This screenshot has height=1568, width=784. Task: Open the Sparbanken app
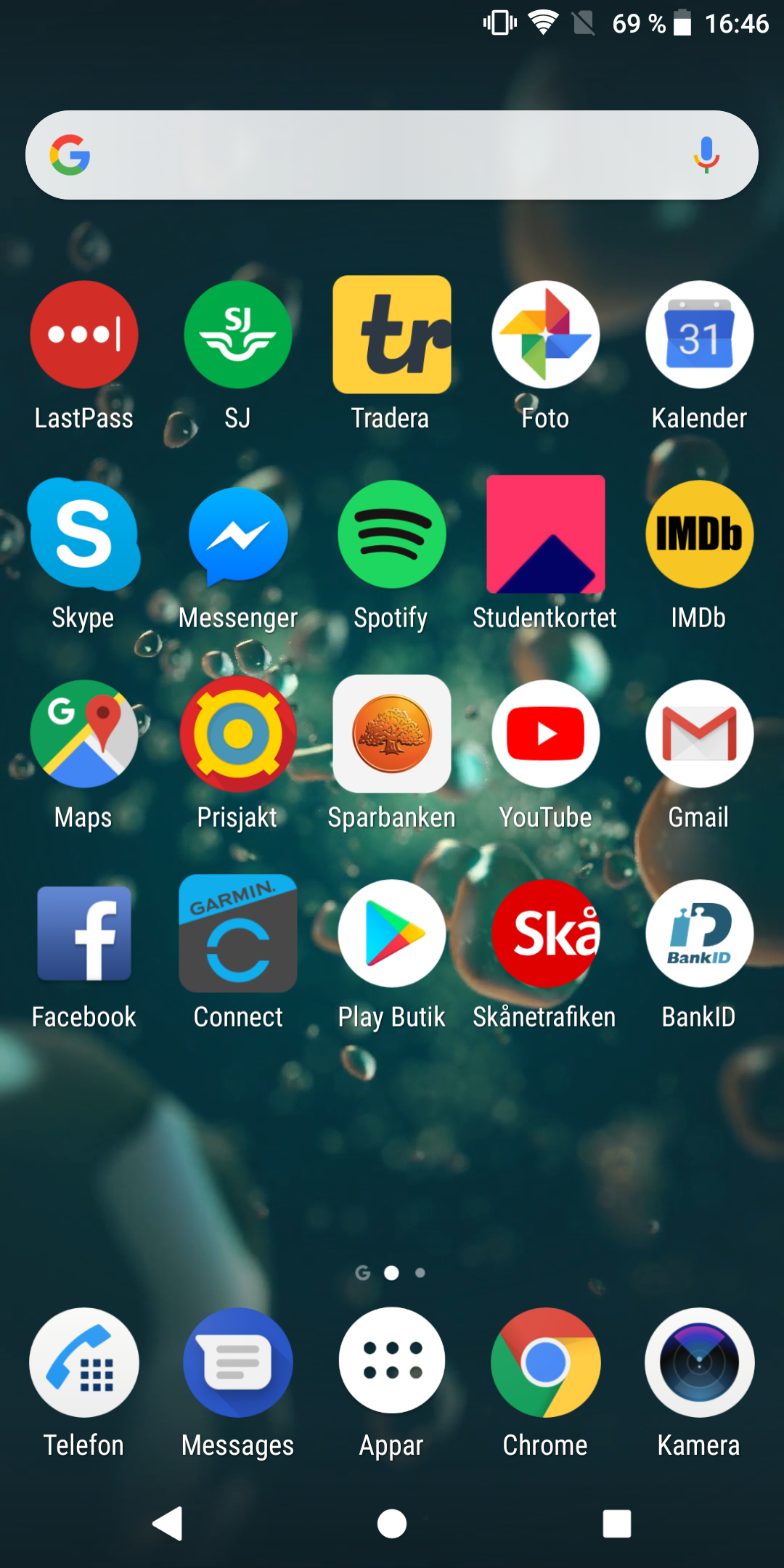392,735
